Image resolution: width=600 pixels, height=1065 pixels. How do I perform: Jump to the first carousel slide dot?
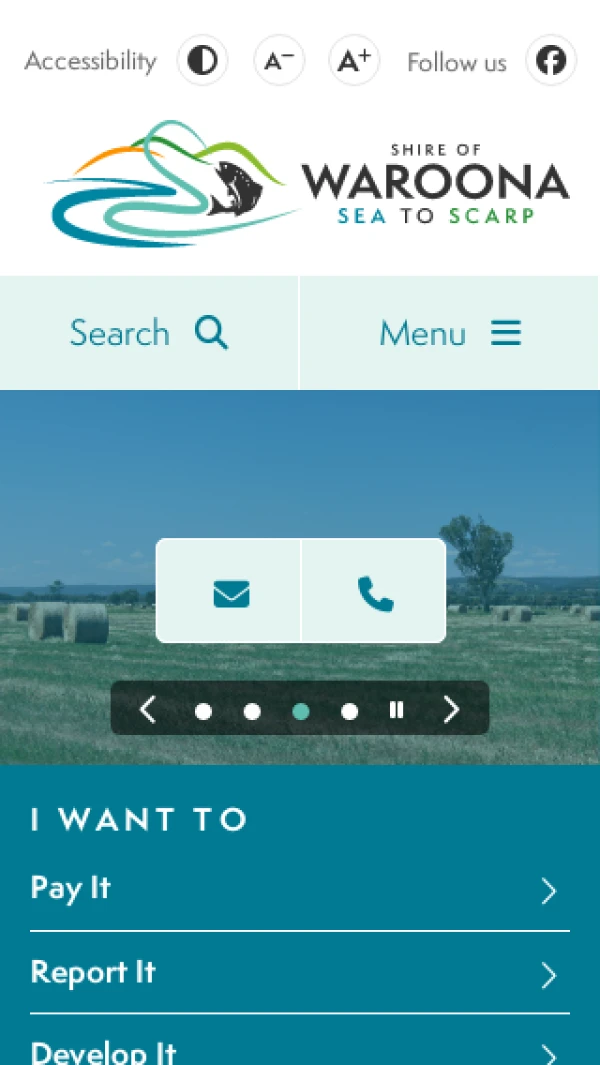click(203, 711)
